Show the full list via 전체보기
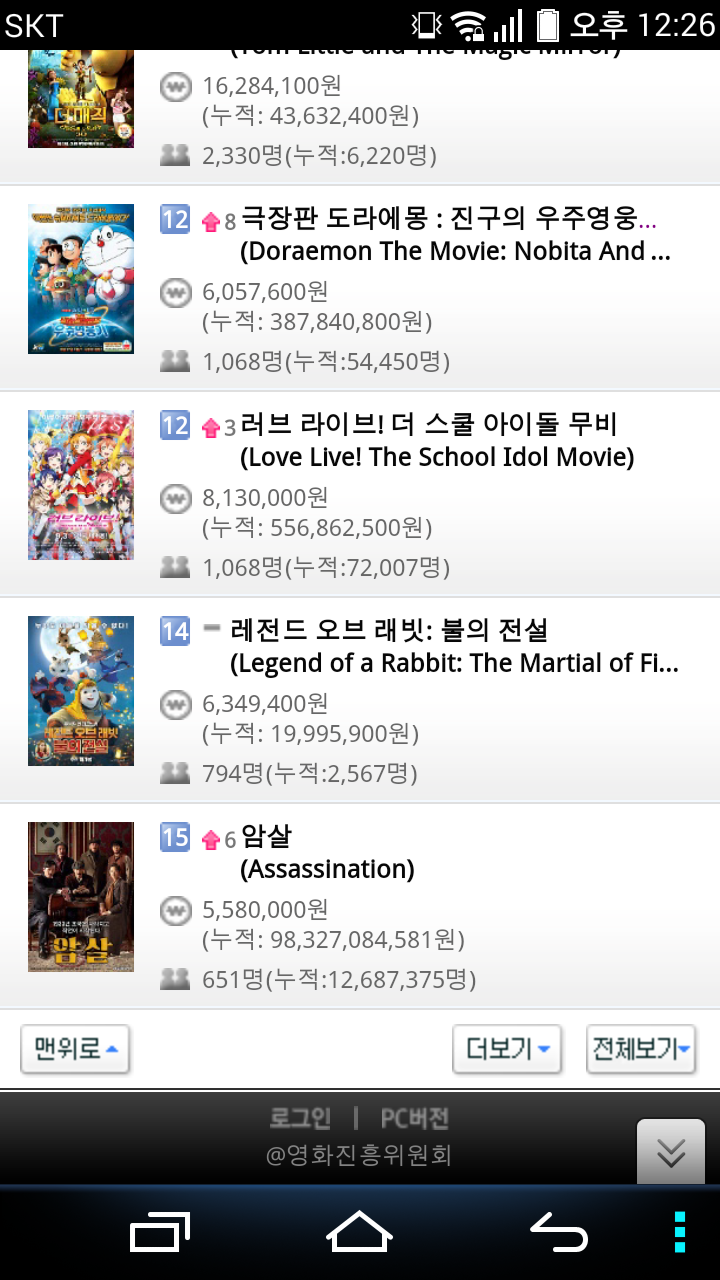The image size is (720, 1280). (641, 1049)
